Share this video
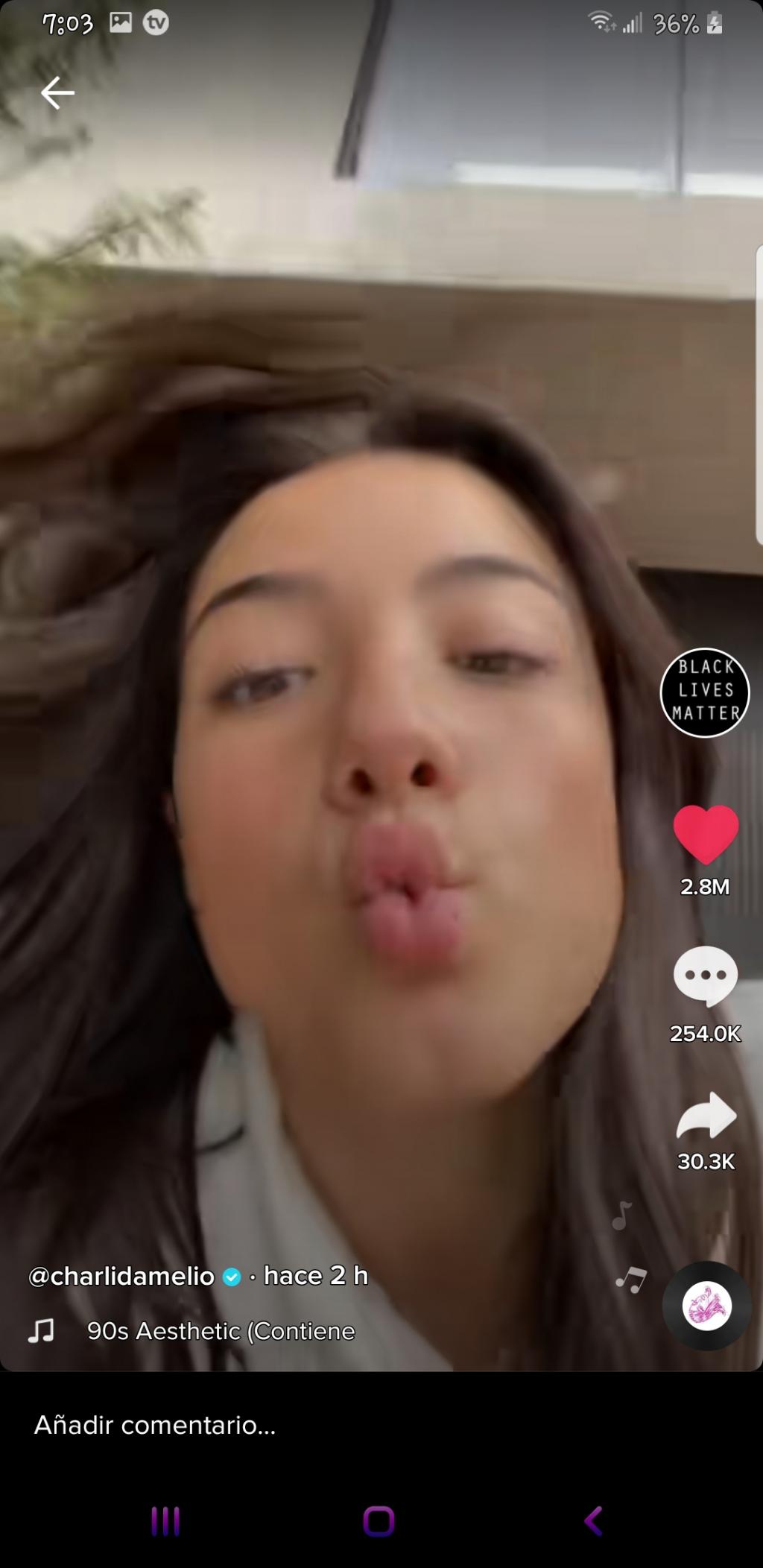Image resolution: width=763 pixels, height=1568 pixels. point(706,1116)
